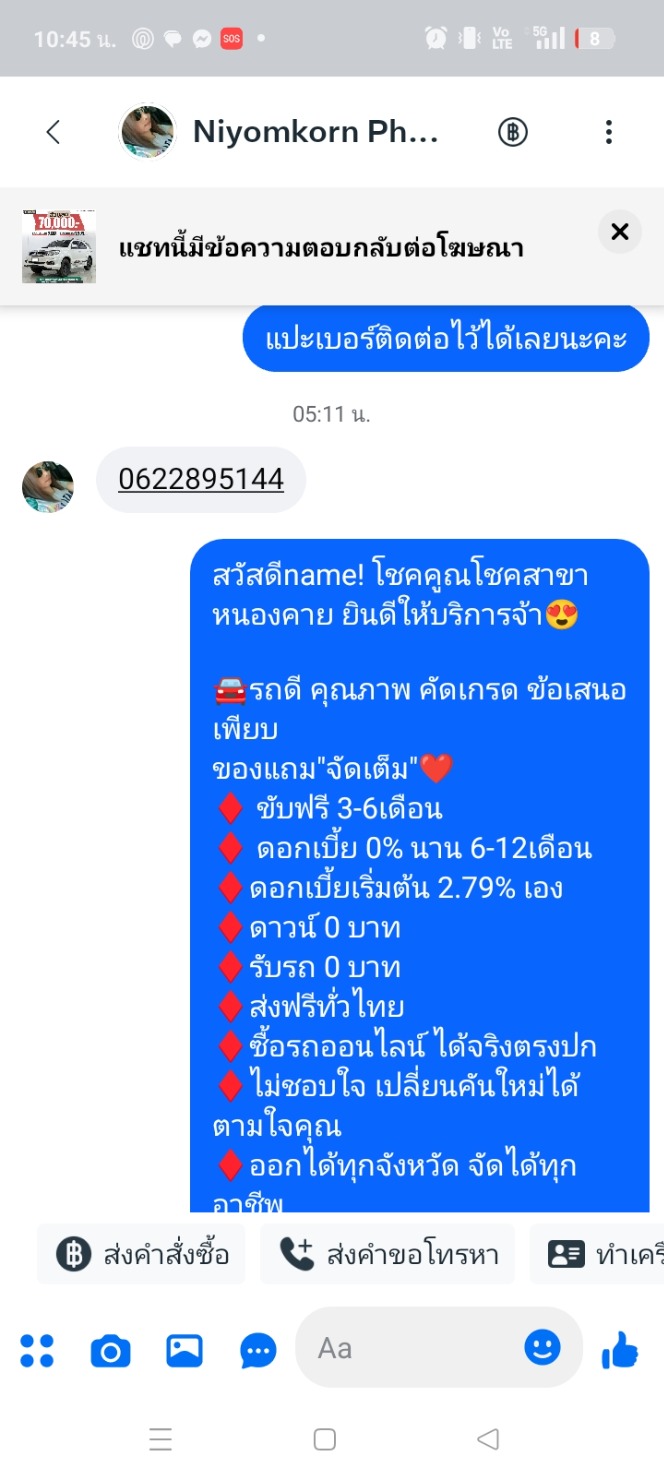
Task: Open saved replies bubble icon
Action: click(x=258, y=1351)
